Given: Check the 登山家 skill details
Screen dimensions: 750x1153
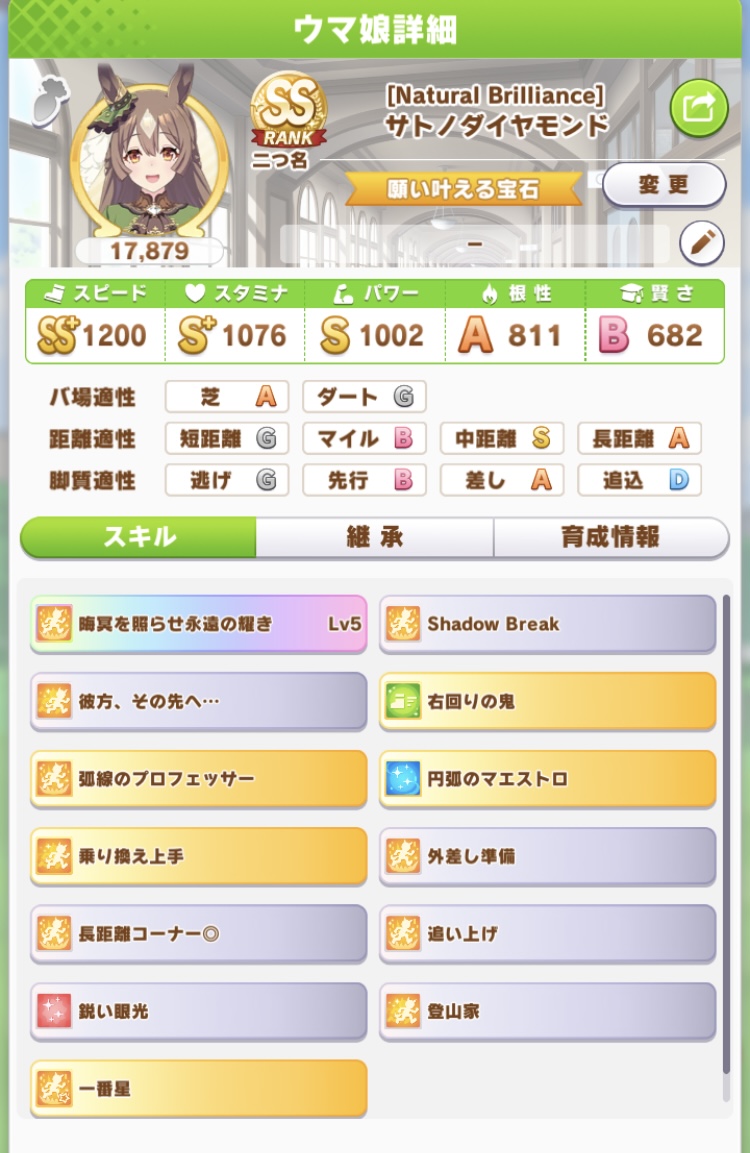Looking at the screenshot, I should point(547,1011).
